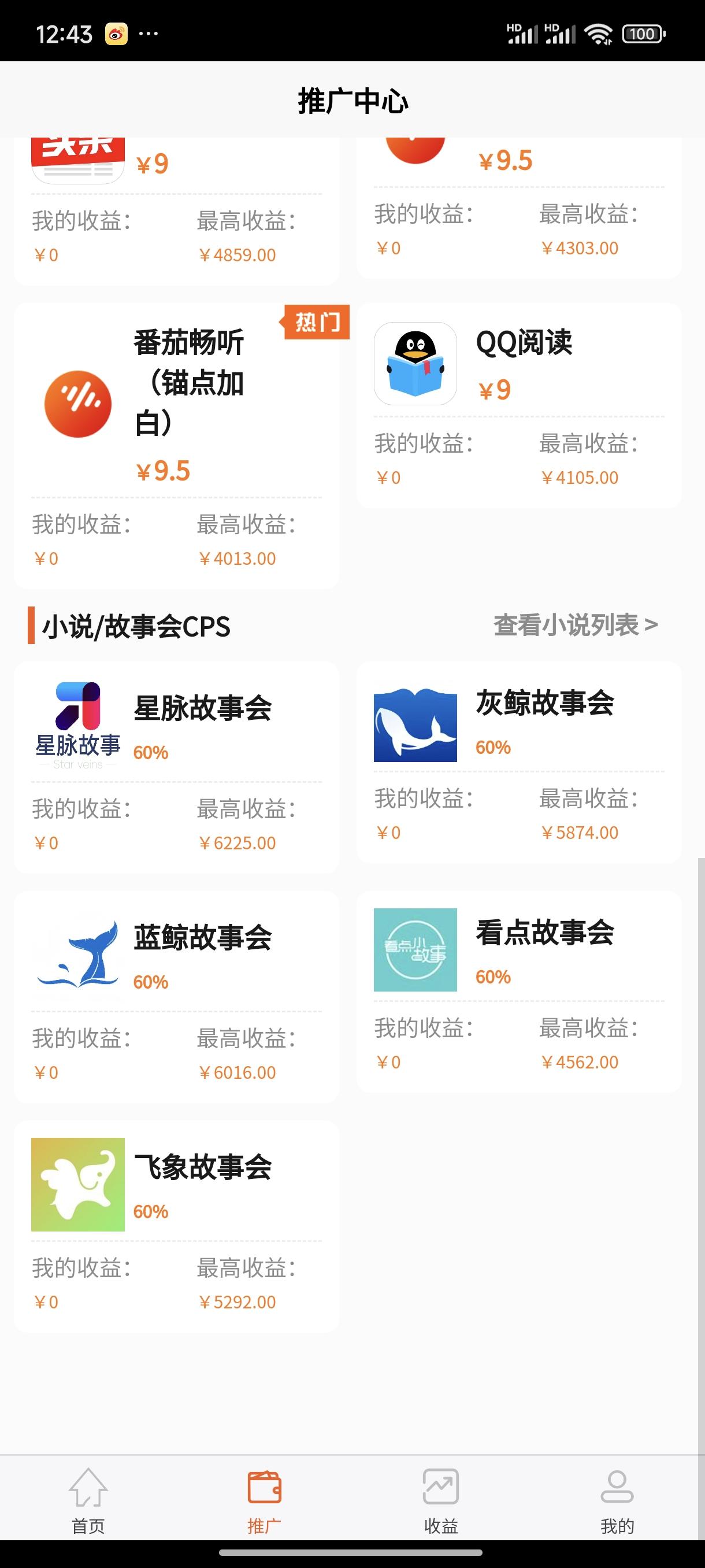View the novel list via 查看小说列表
The image size is (705, 1568).
[x=575, y=625]
